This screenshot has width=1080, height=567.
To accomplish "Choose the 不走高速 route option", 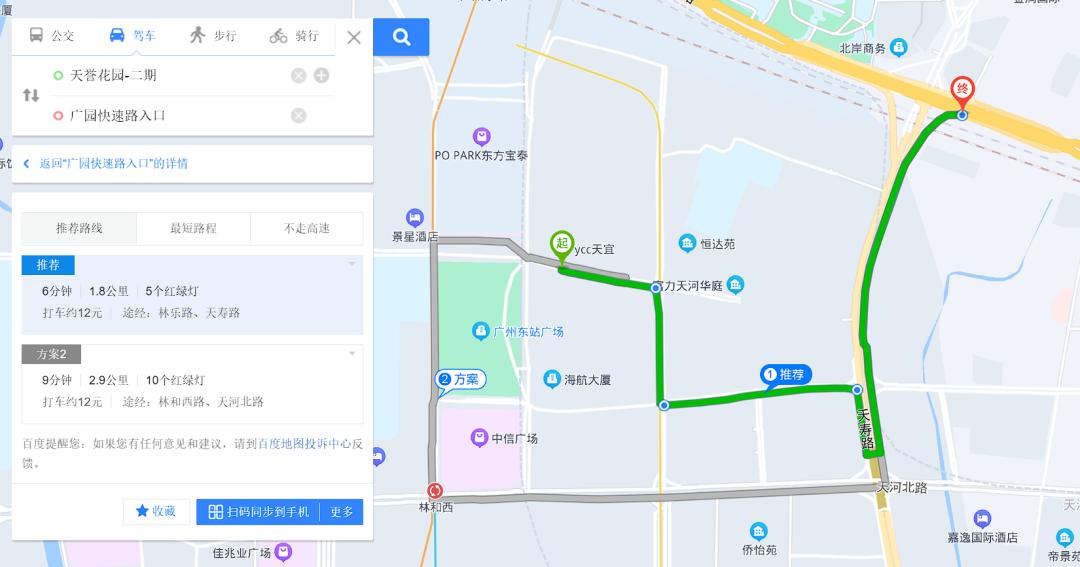I will [x=306, y=228].
